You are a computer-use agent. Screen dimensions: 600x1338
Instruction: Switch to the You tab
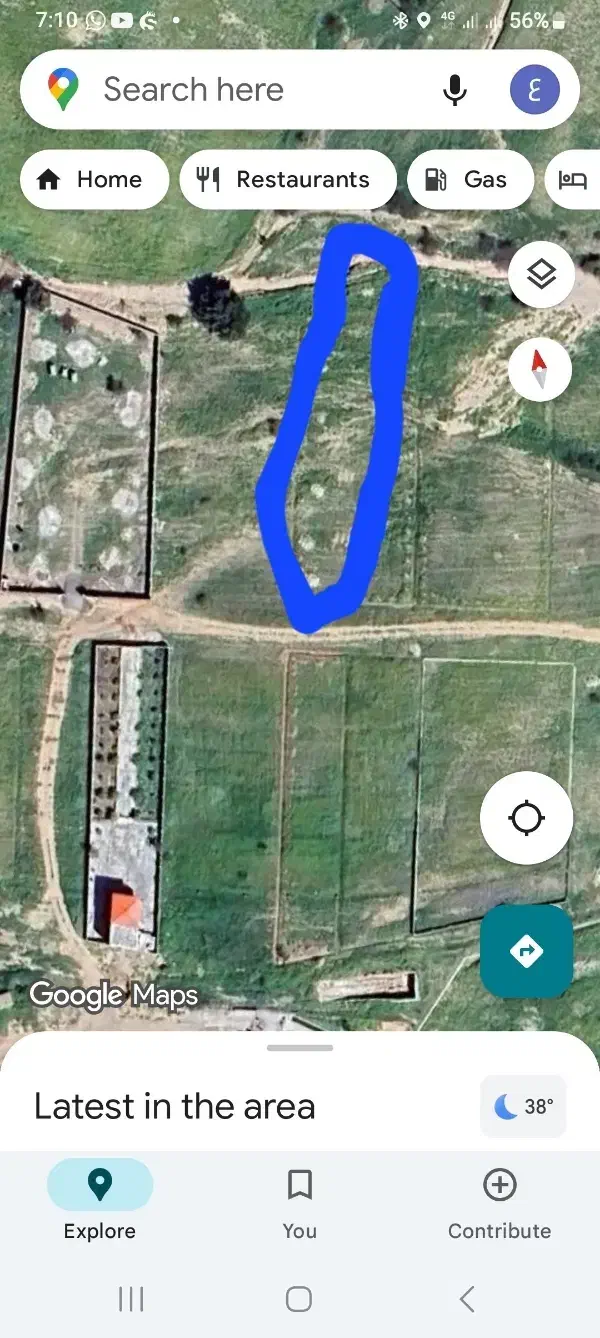point(299,1200)
